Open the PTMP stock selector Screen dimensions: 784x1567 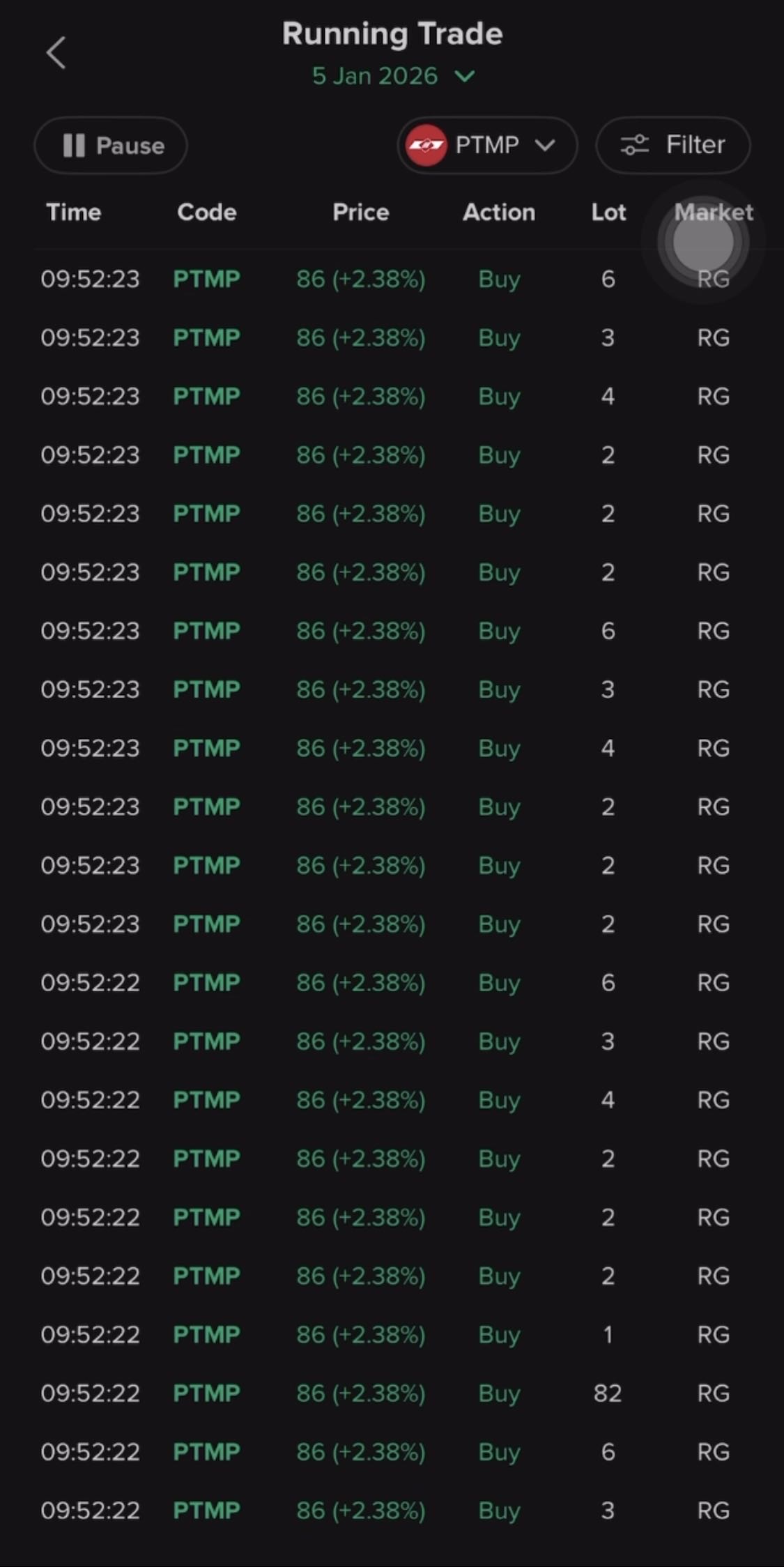[487, 145]
